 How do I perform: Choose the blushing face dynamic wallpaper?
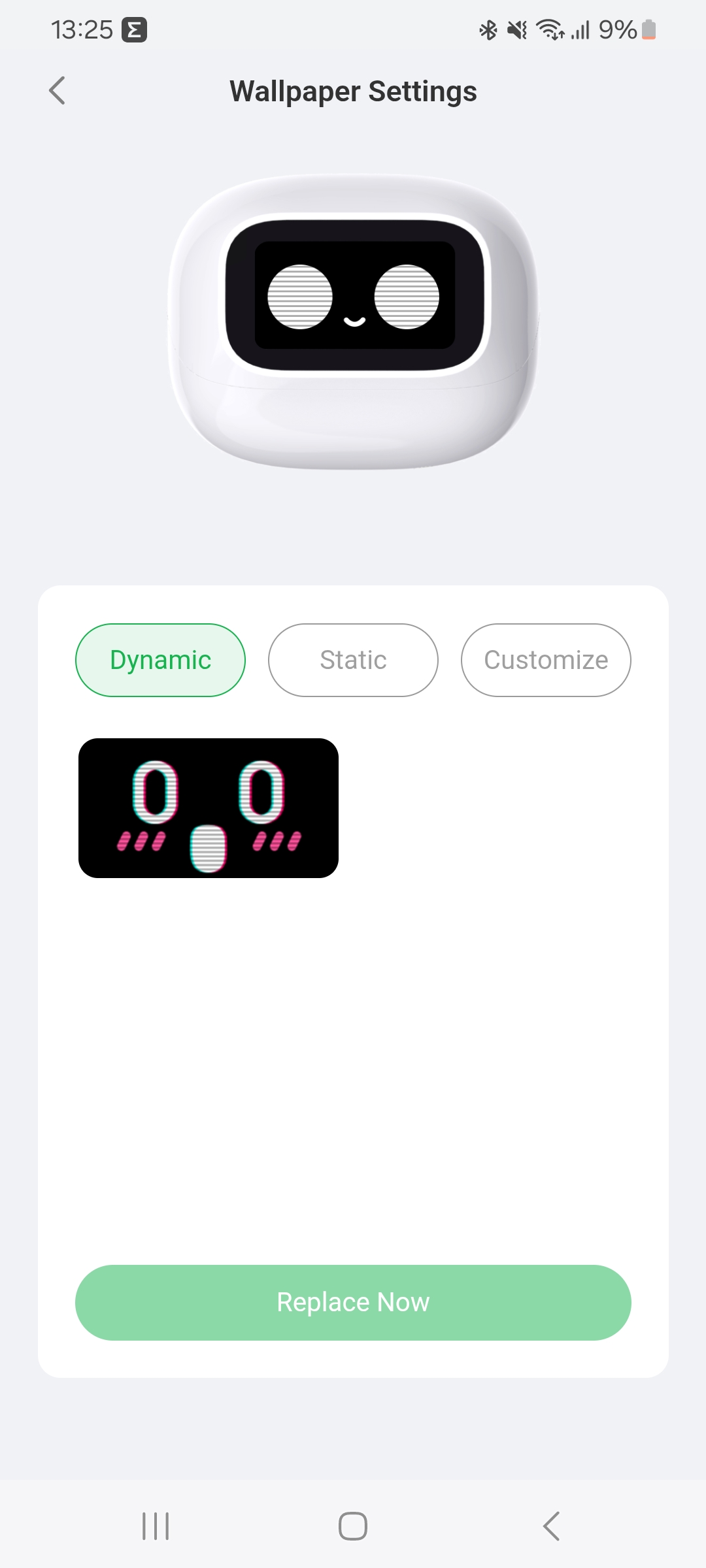click(x=209, y=808)
